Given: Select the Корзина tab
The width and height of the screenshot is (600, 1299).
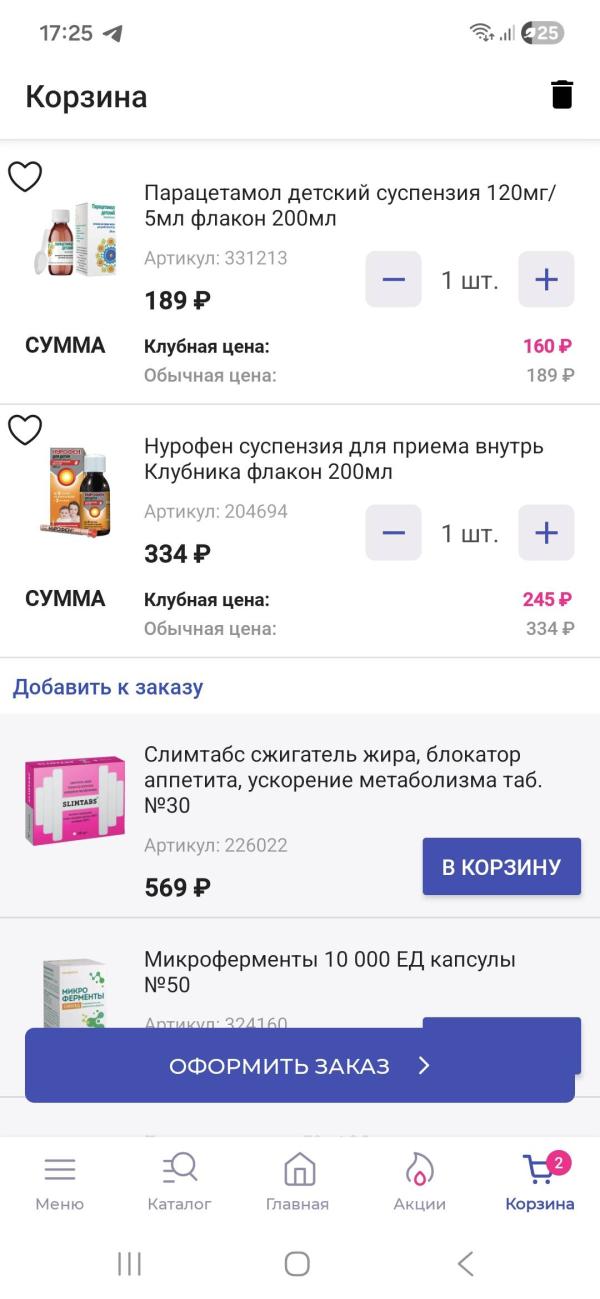Looking at the screenshot, I should point(540,1182).
